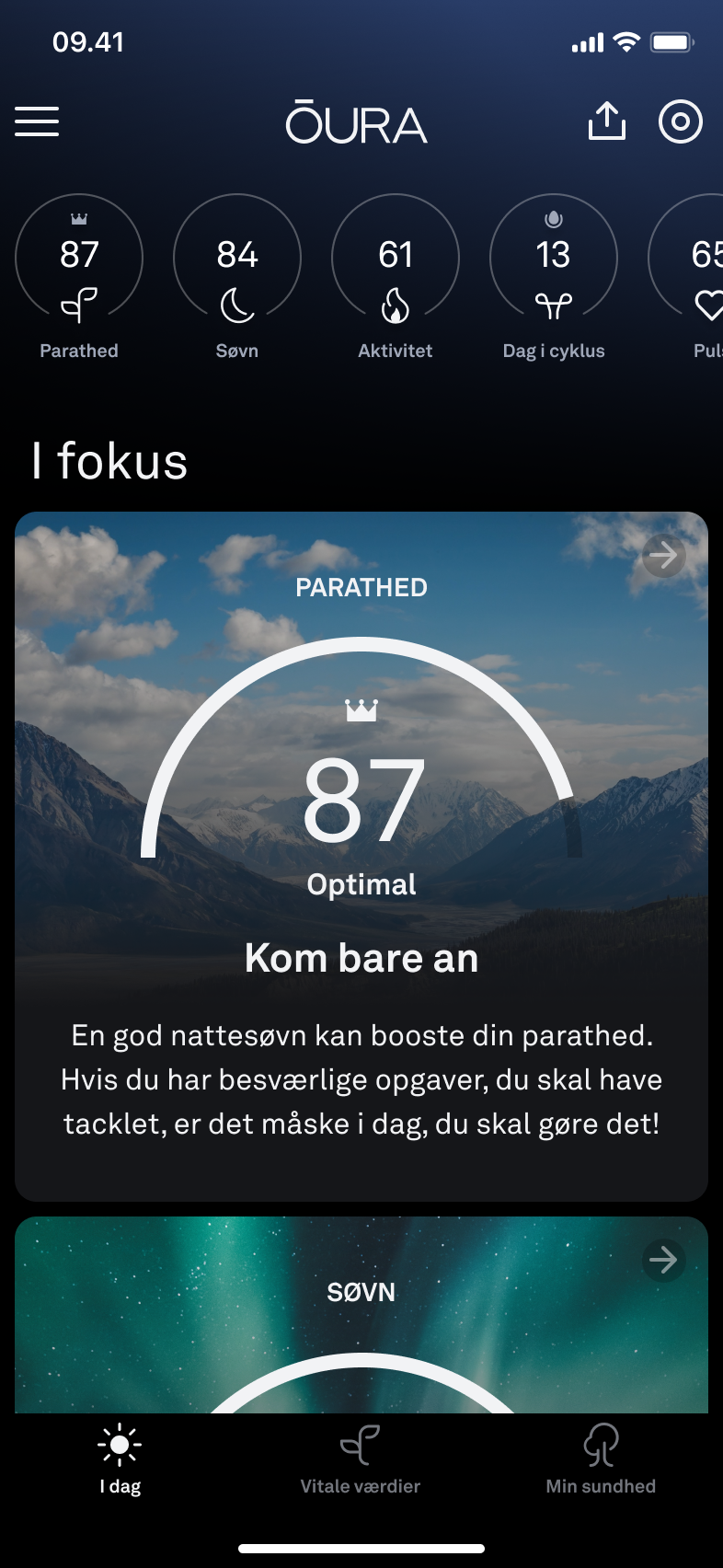
Task: Open the Aktivitet score circle
Action: [x=396, y=259]
